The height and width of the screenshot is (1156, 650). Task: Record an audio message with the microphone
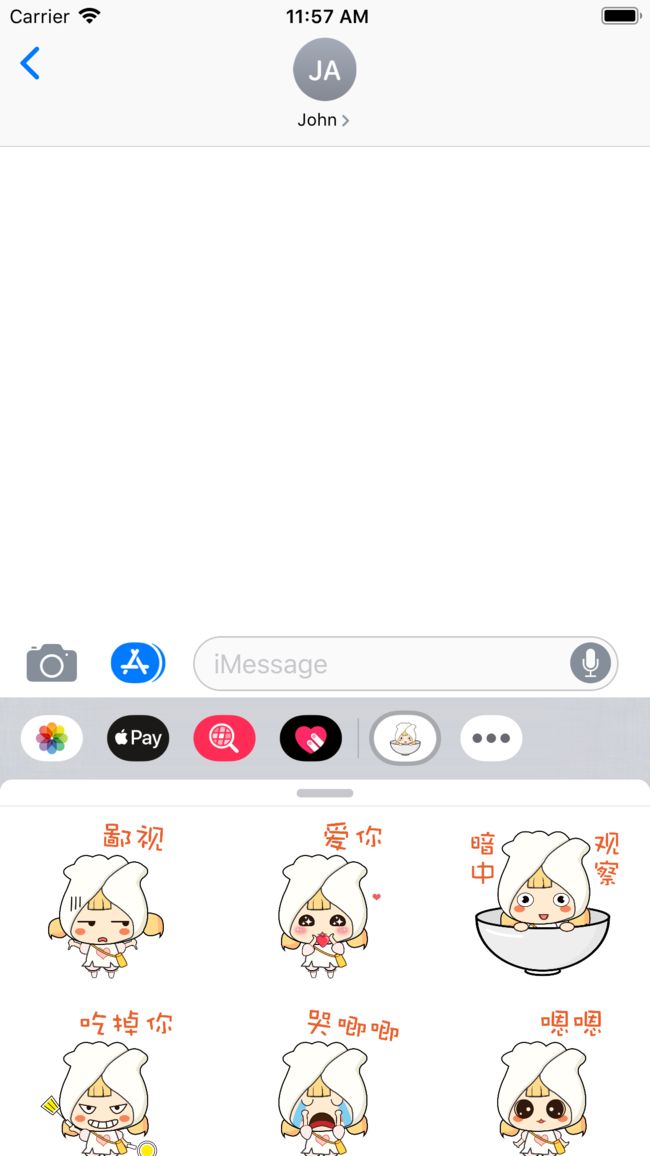(x=590, y=663)
